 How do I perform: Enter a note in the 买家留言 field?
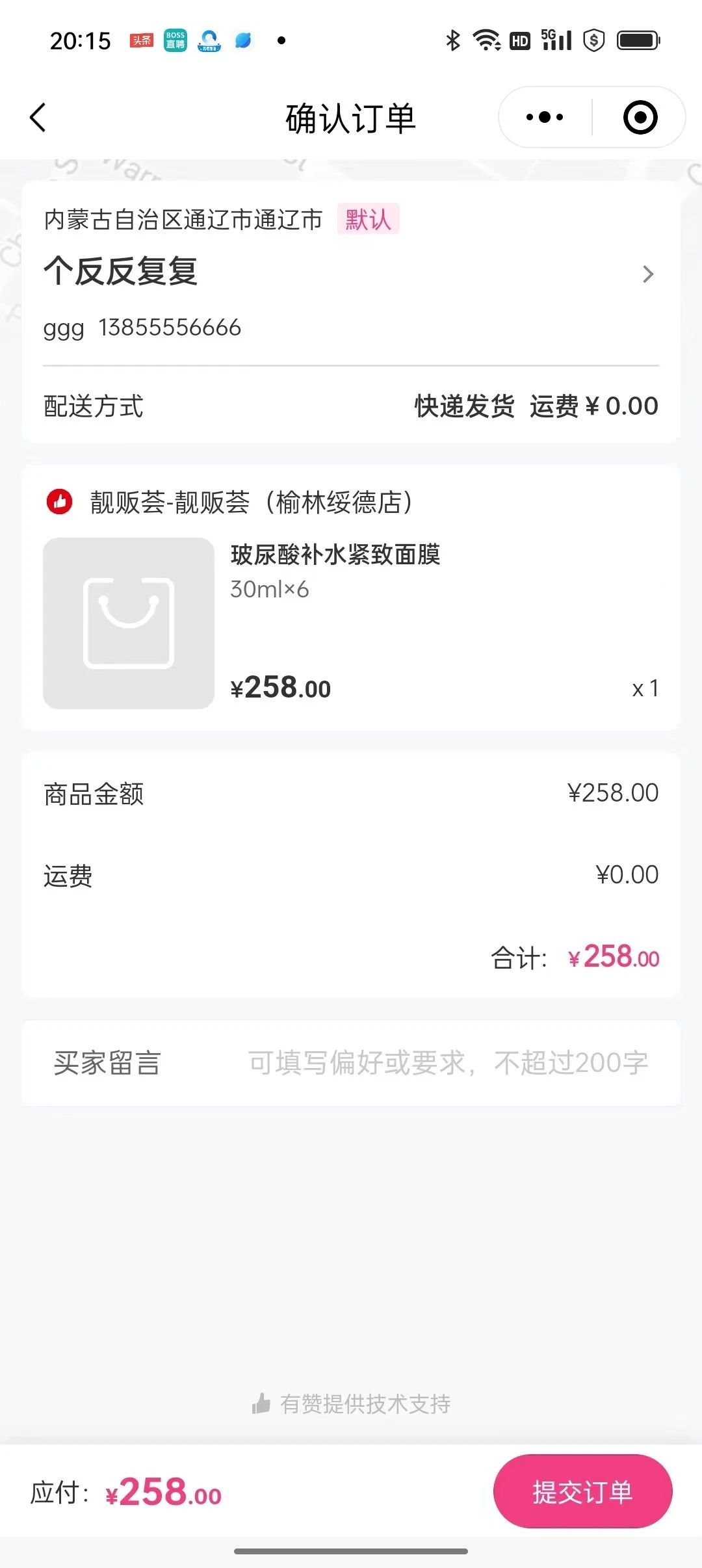[x=351, y=1063]
